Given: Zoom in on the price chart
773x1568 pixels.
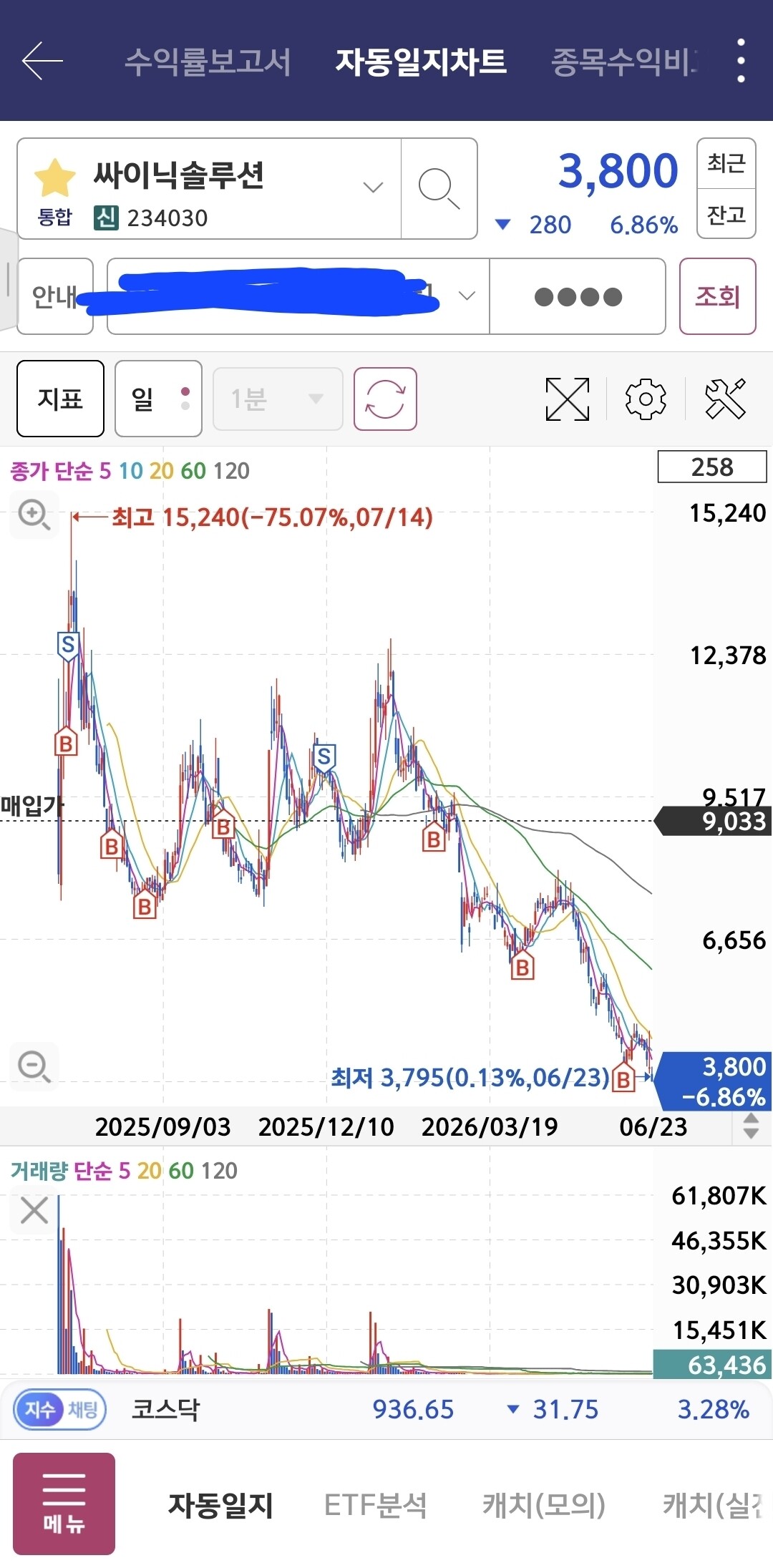Looking at the screenshot, I should click(x=34, y=515).
